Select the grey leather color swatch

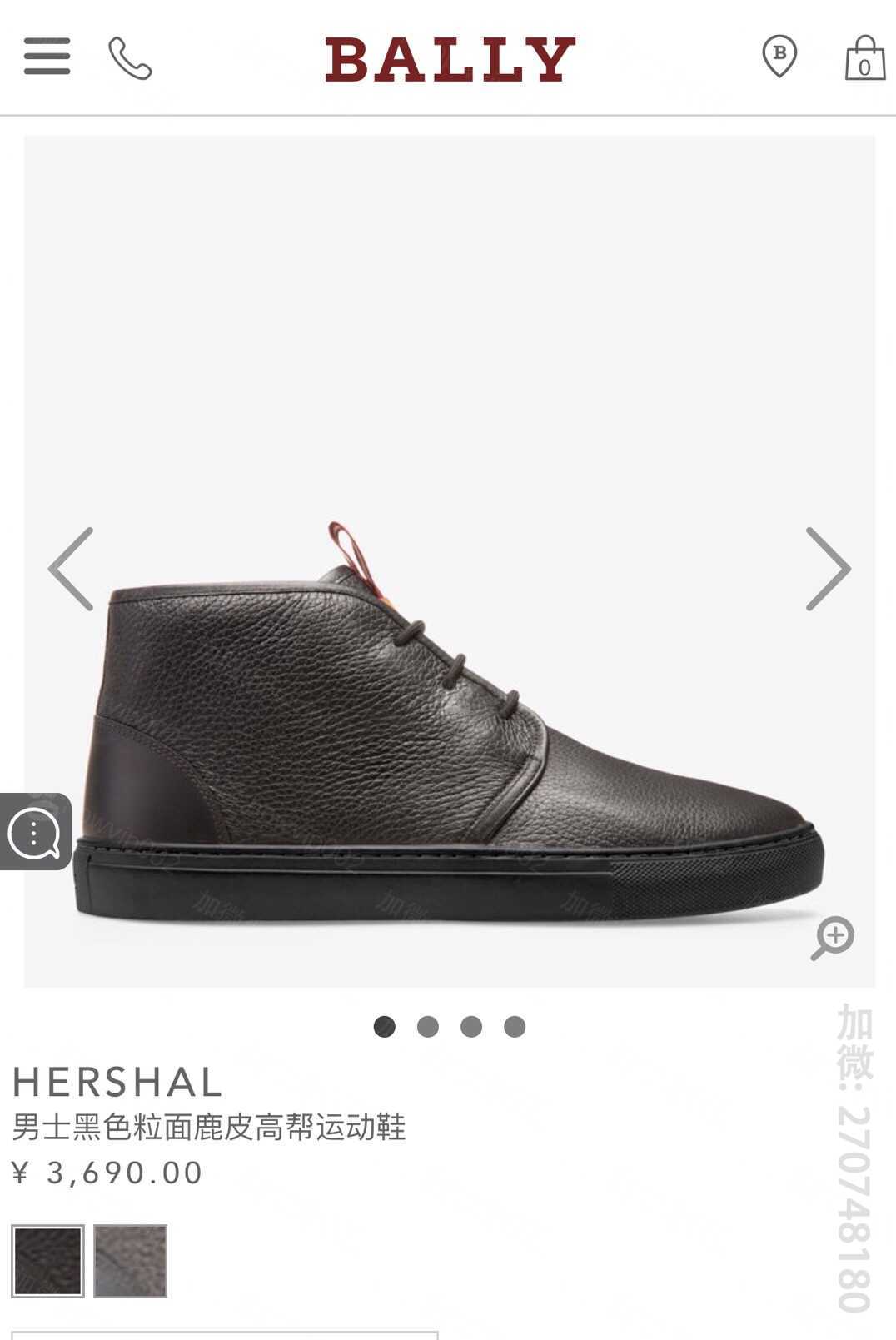(x=131, y=1261)
